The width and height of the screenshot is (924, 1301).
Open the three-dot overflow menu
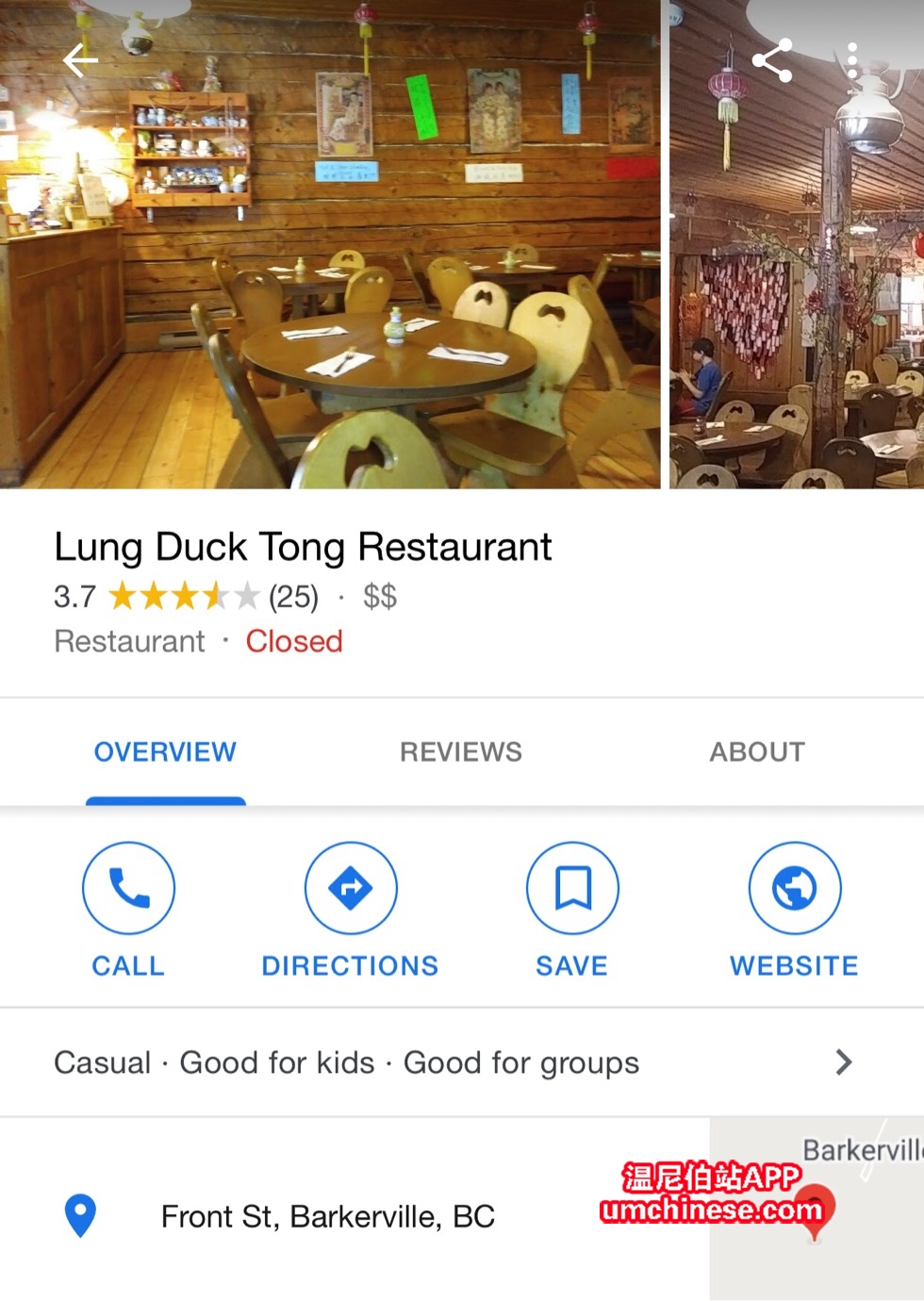[x=852, y=61]
